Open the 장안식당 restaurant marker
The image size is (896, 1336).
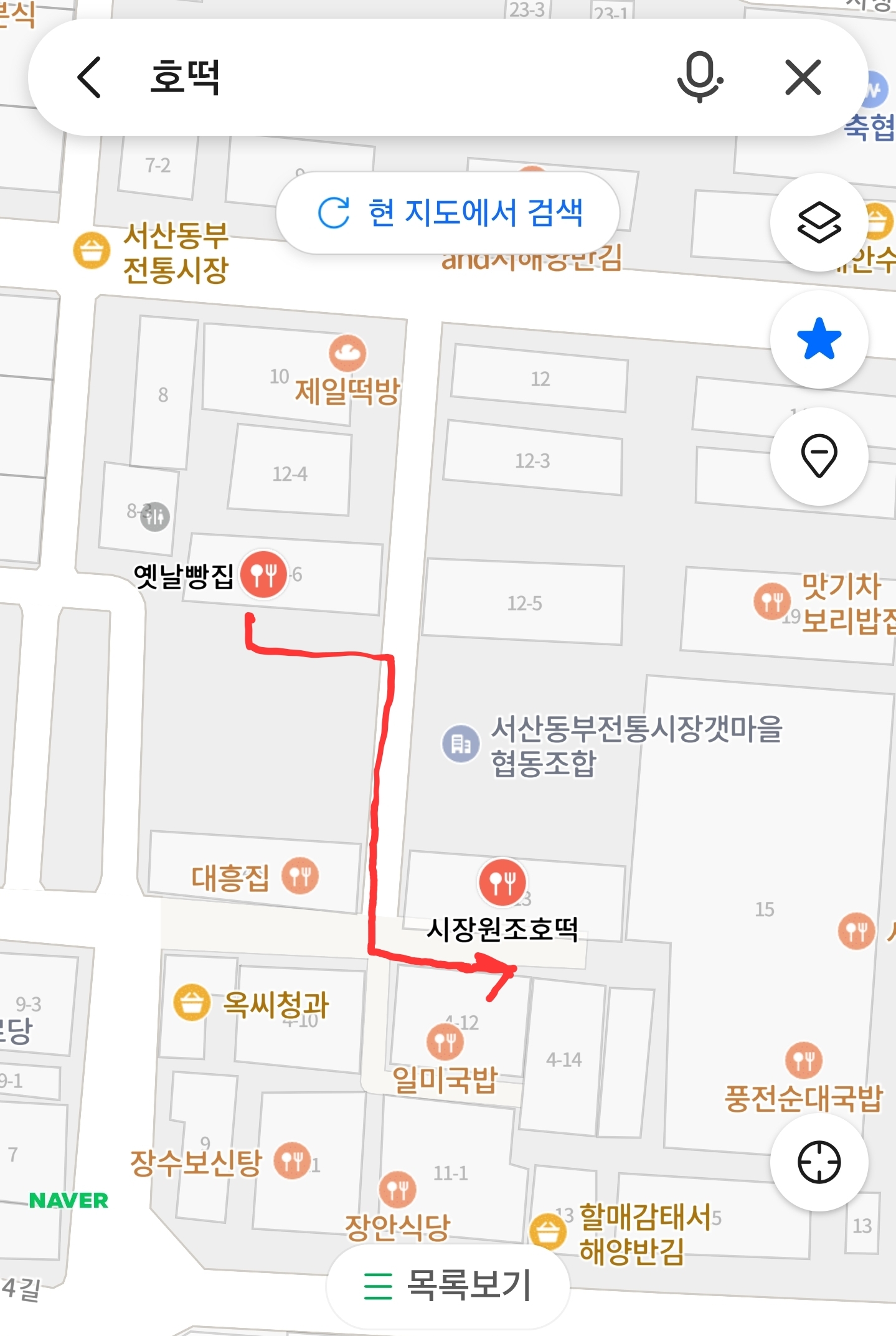click(x=397, y=1190)
